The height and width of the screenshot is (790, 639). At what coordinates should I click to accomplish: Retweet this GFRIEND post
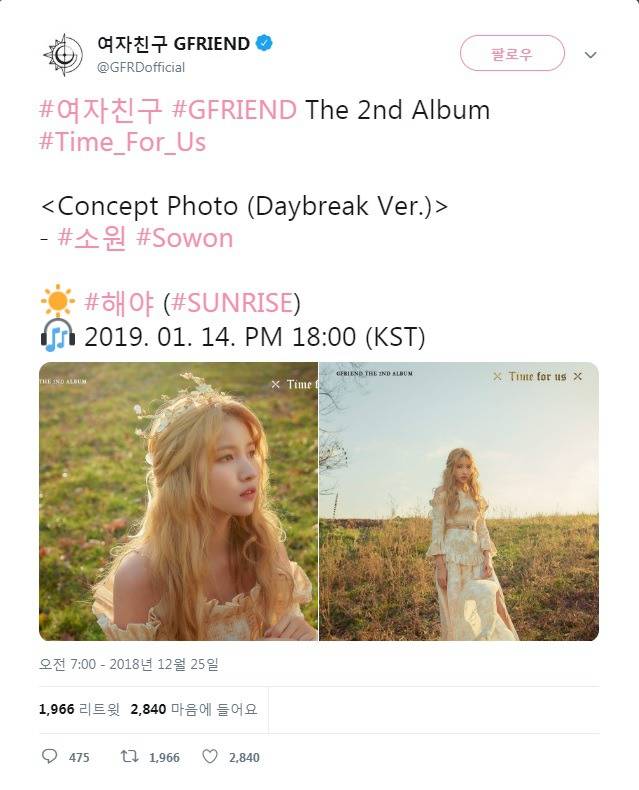click(129, 757)
